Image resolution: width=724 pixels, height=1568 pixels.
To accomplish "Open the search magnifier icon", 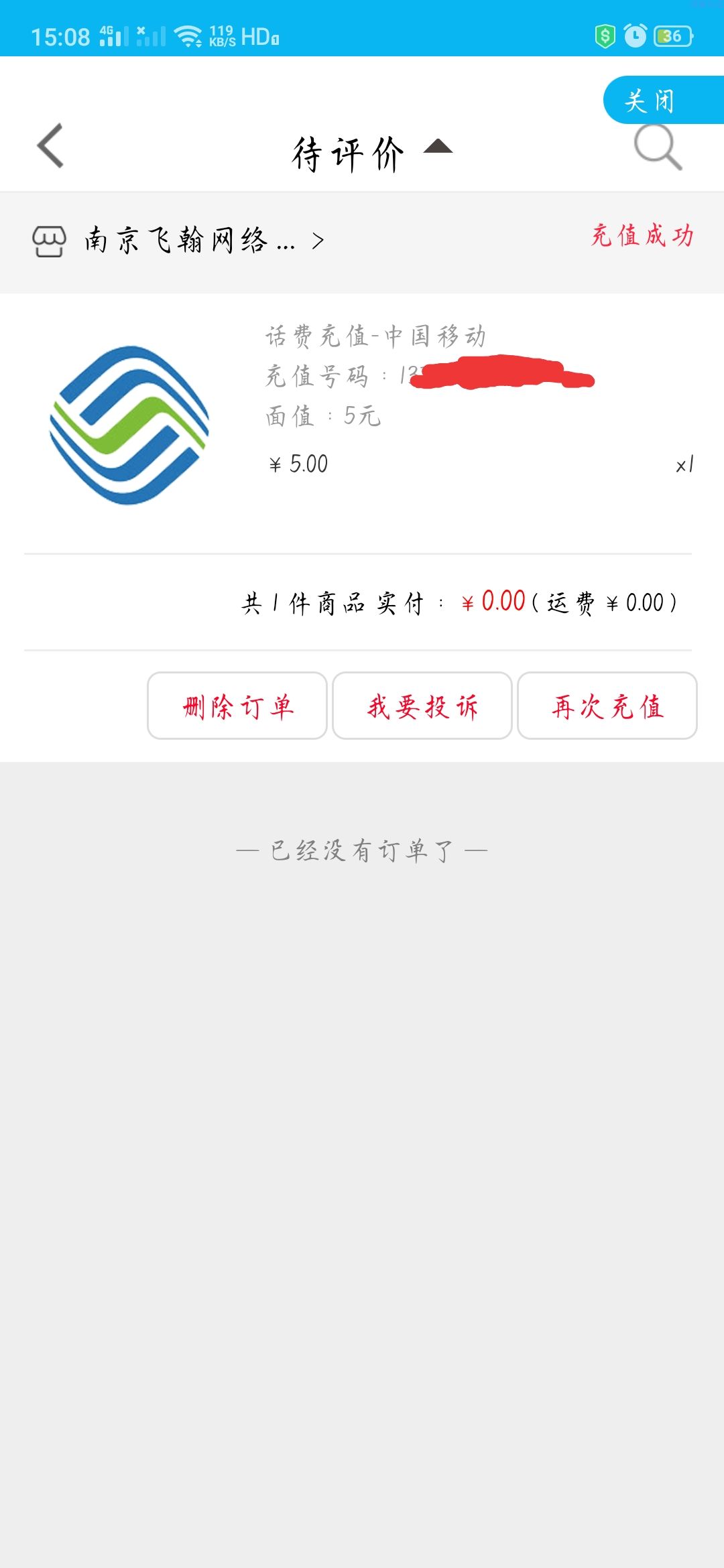I will (x=658, y=148).
